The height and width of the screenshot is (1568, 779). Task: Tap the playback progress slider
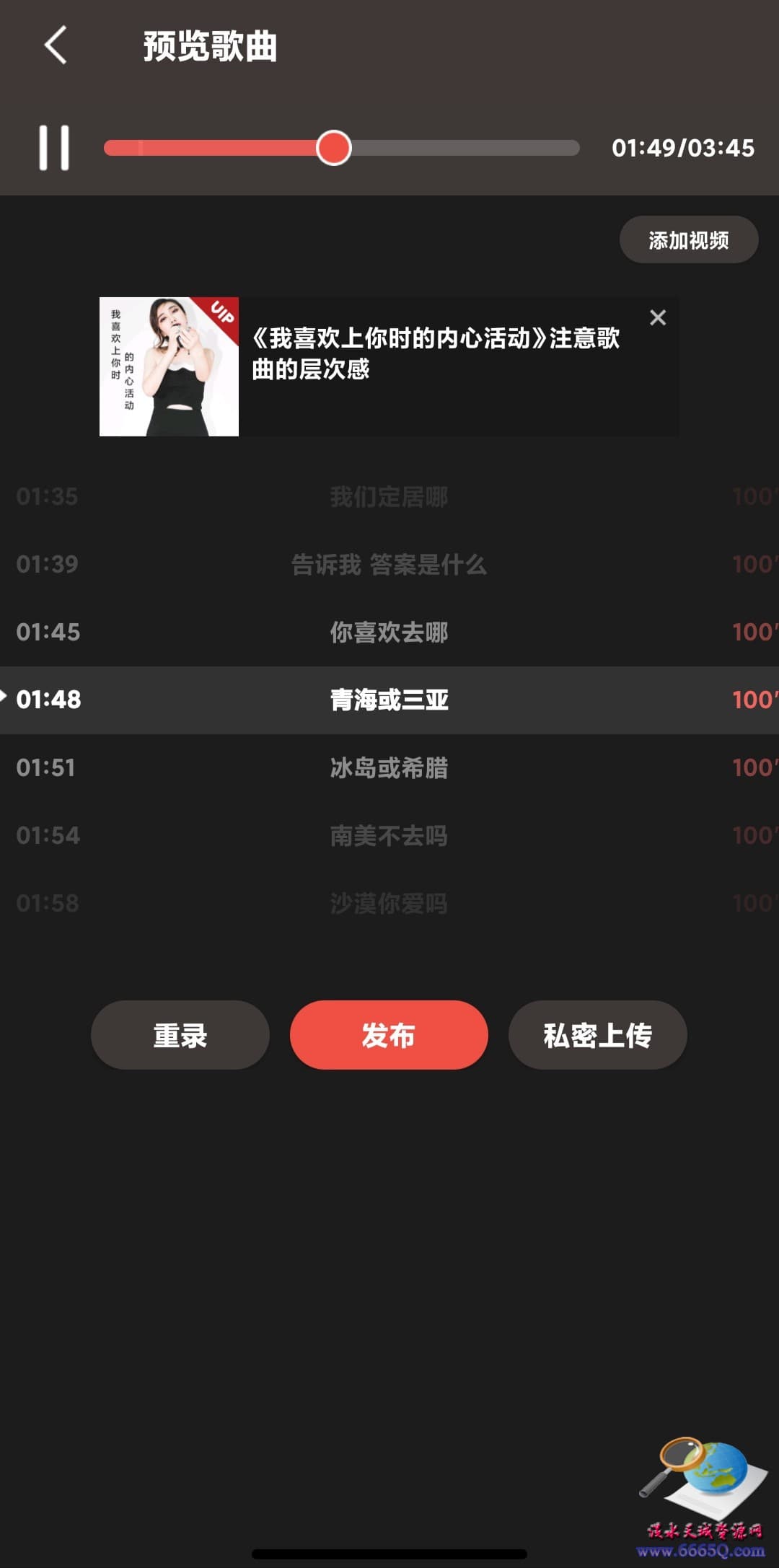tap(341, 148)
